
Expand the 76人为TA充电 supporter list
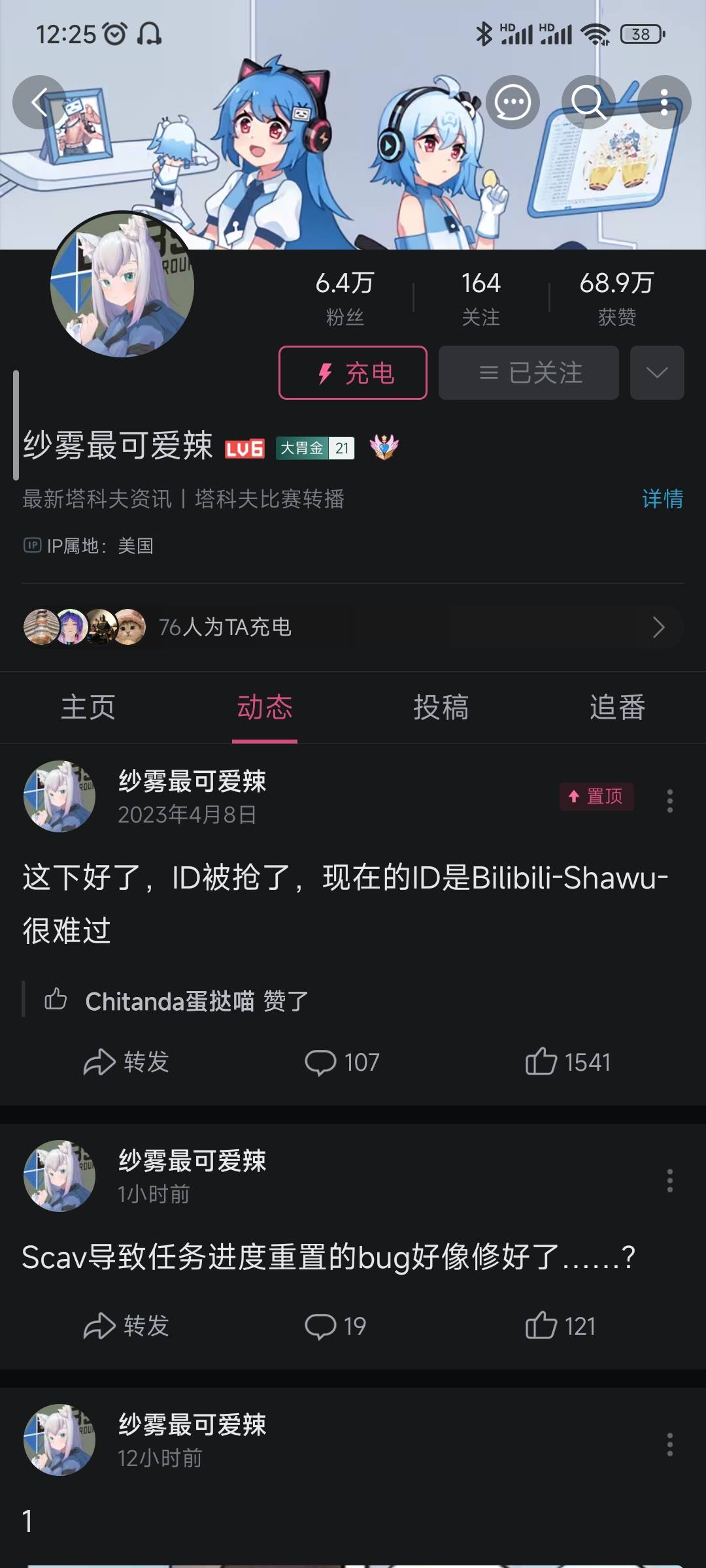coord(353,627)
